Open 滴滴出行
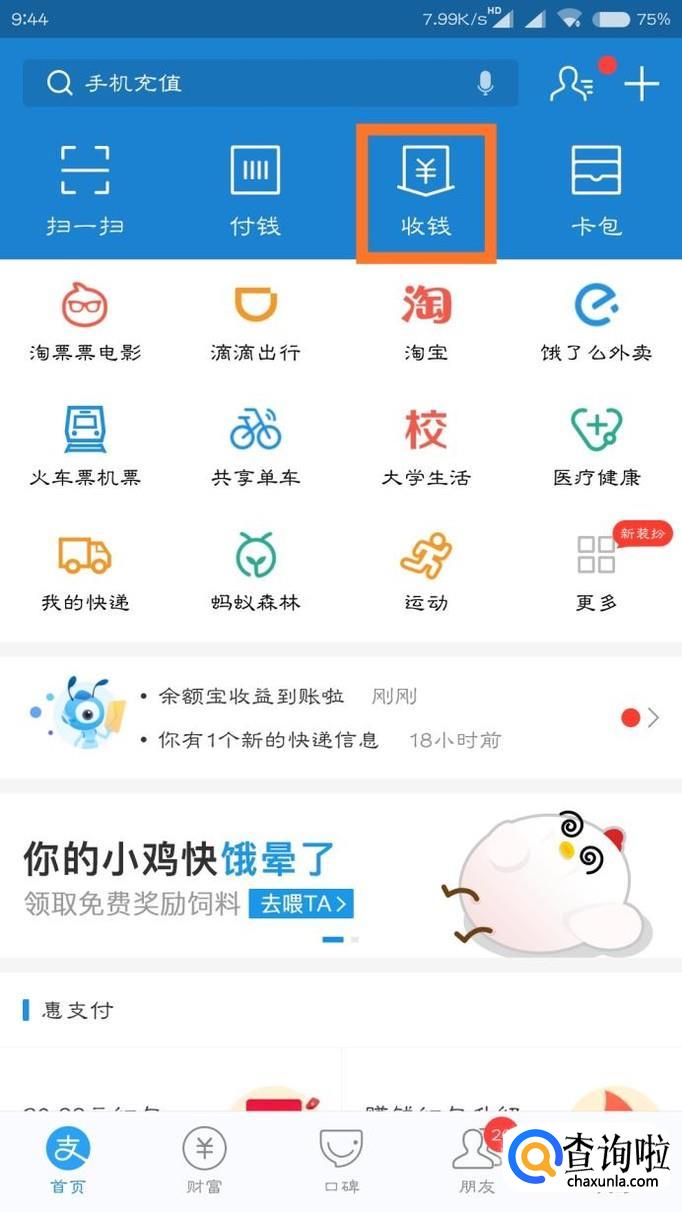This screenshot has height=1212, width=682. pos(255,320)
